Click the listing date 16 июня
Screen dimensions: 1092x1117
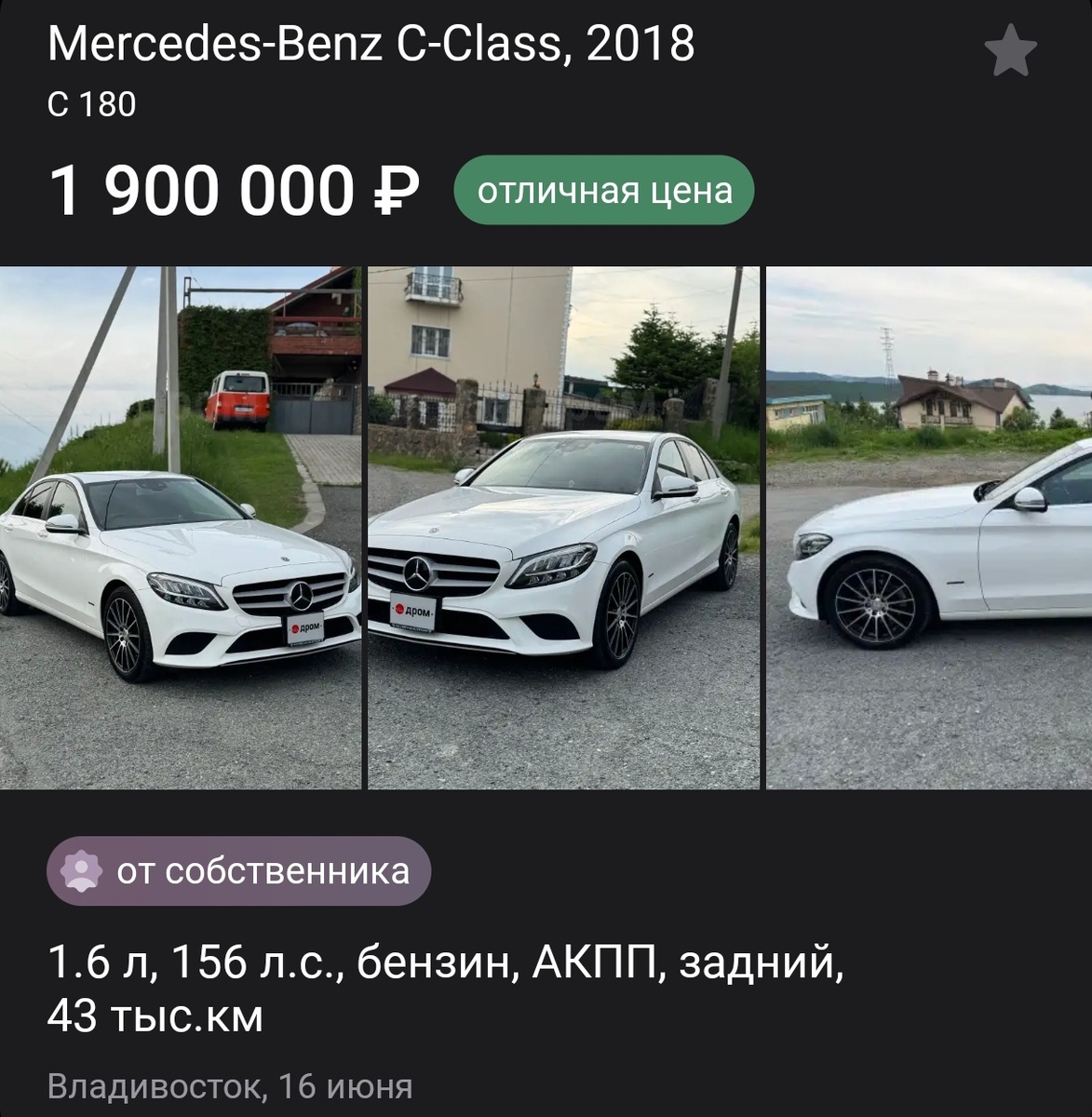(x=344, y=1082)
